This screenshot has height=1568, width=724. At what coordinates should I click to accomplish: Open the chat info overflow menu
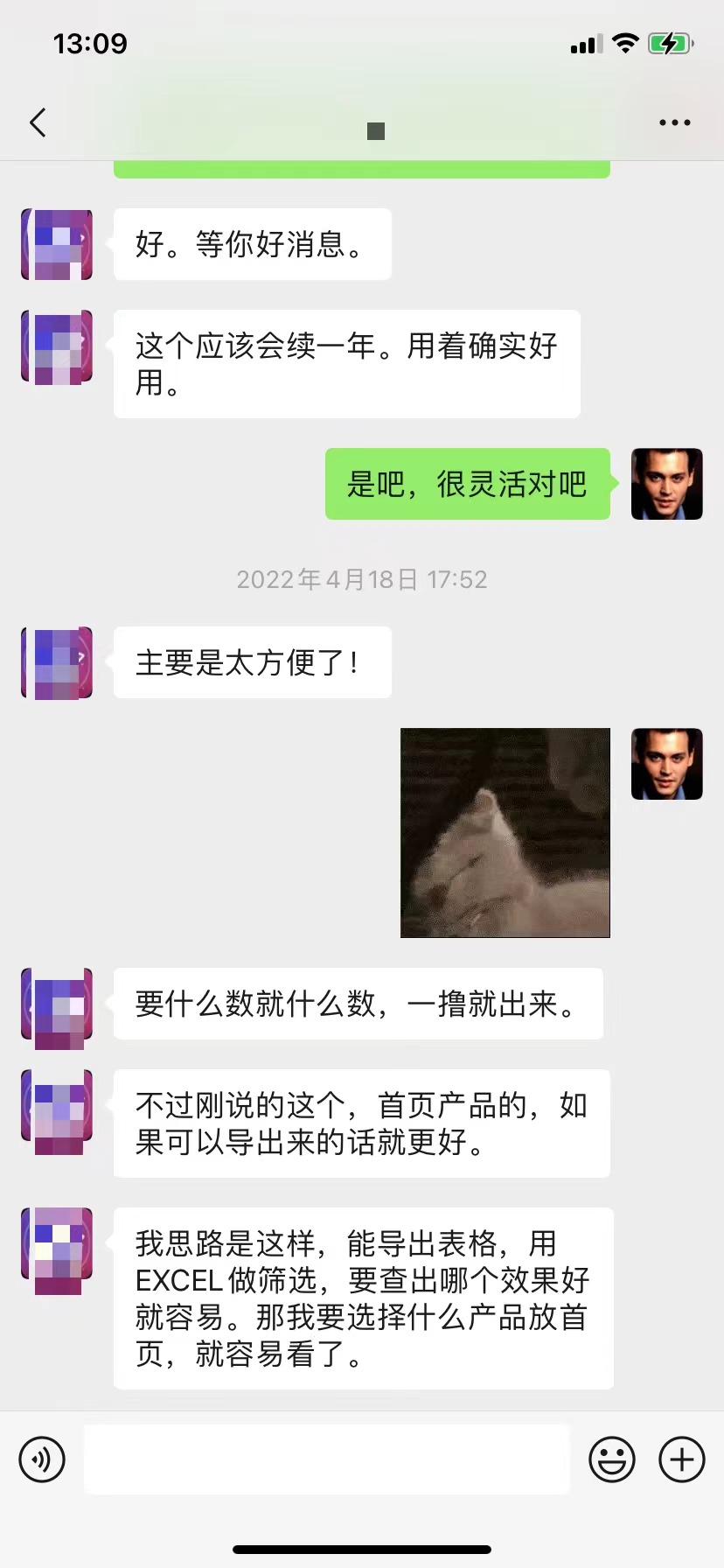pos(674,122)
